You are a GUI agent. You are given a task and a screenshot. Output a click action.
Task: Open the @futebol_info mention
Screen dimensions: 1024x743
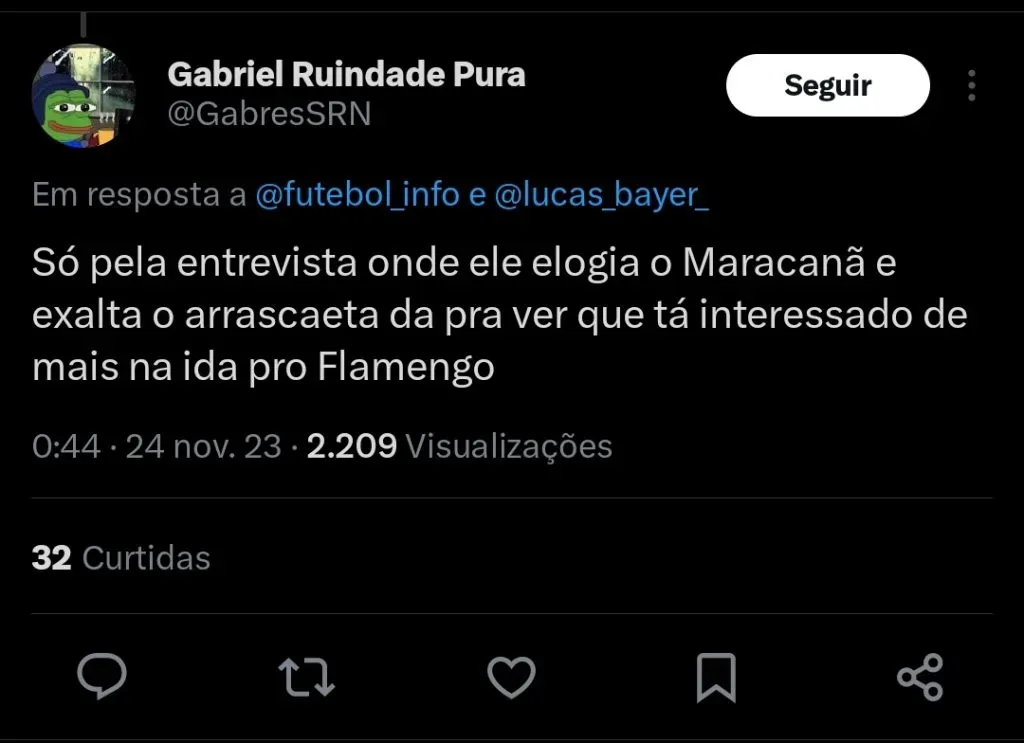(x=357, y=194)
